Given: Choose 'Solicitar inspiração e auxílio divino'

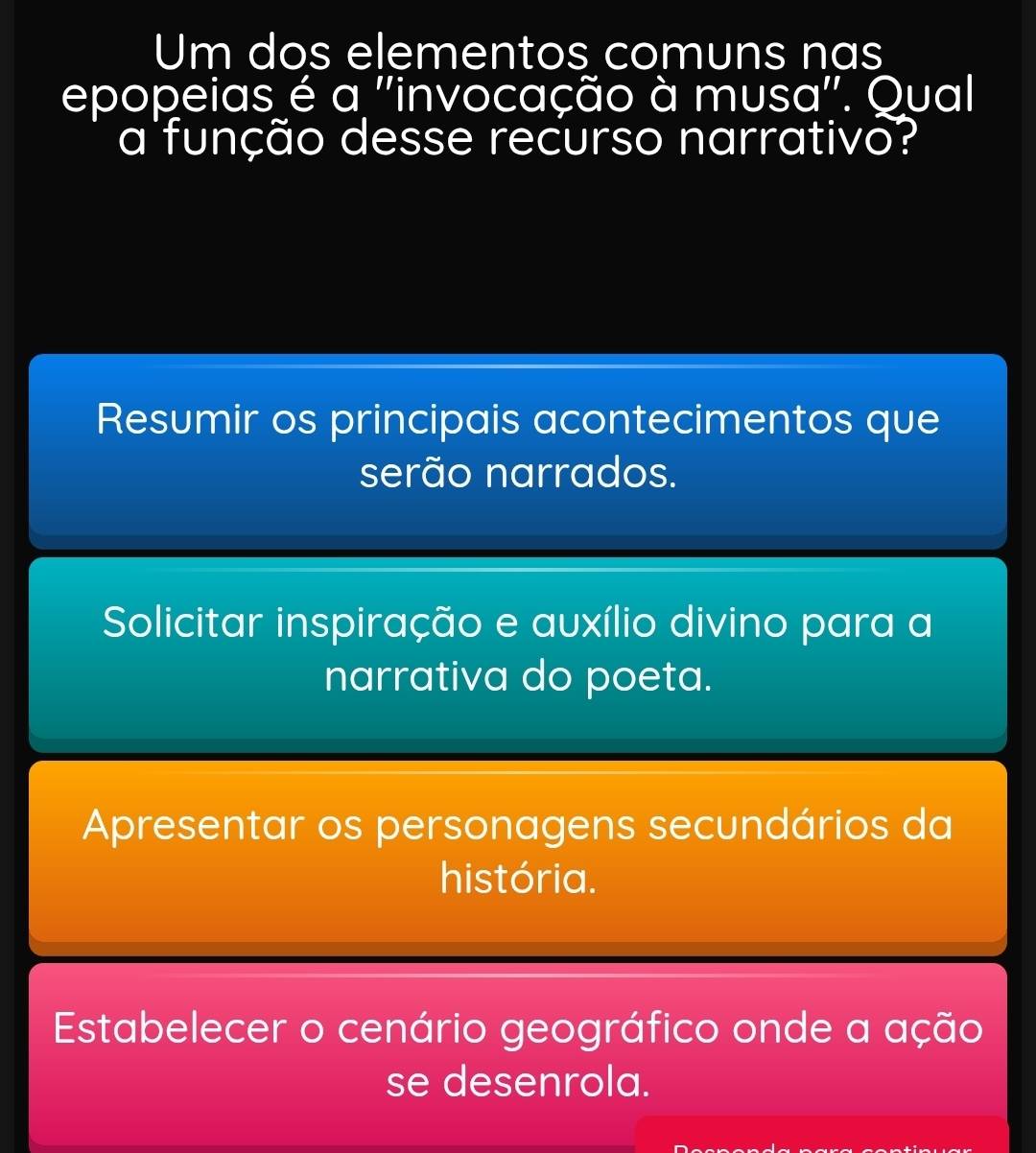Looking at the screenshot, I should tap(518, 649).
